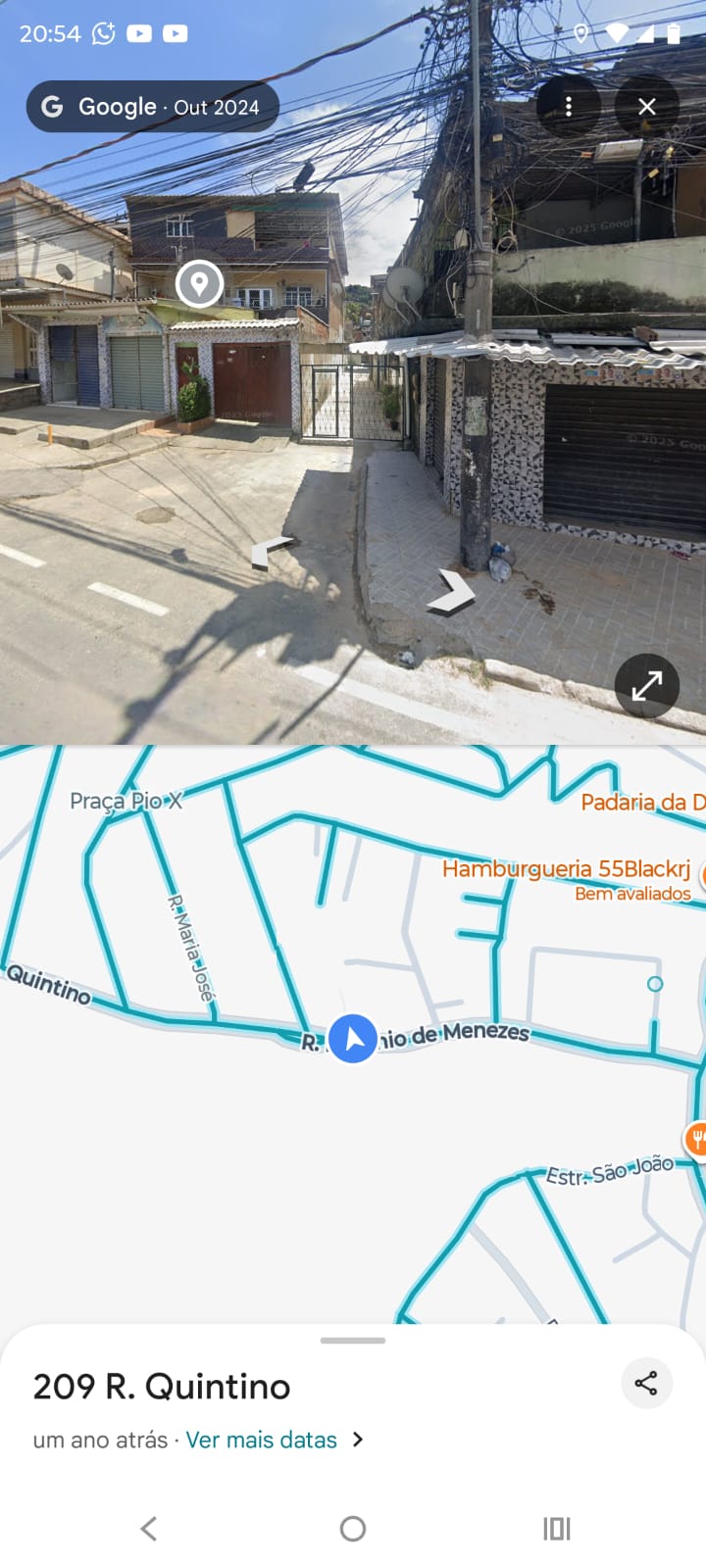Share this 209 R. Quintino location
Image resolution: width=706 pixels, height=1568 pixels.
pyautogui.click(x=646, y=1383)
